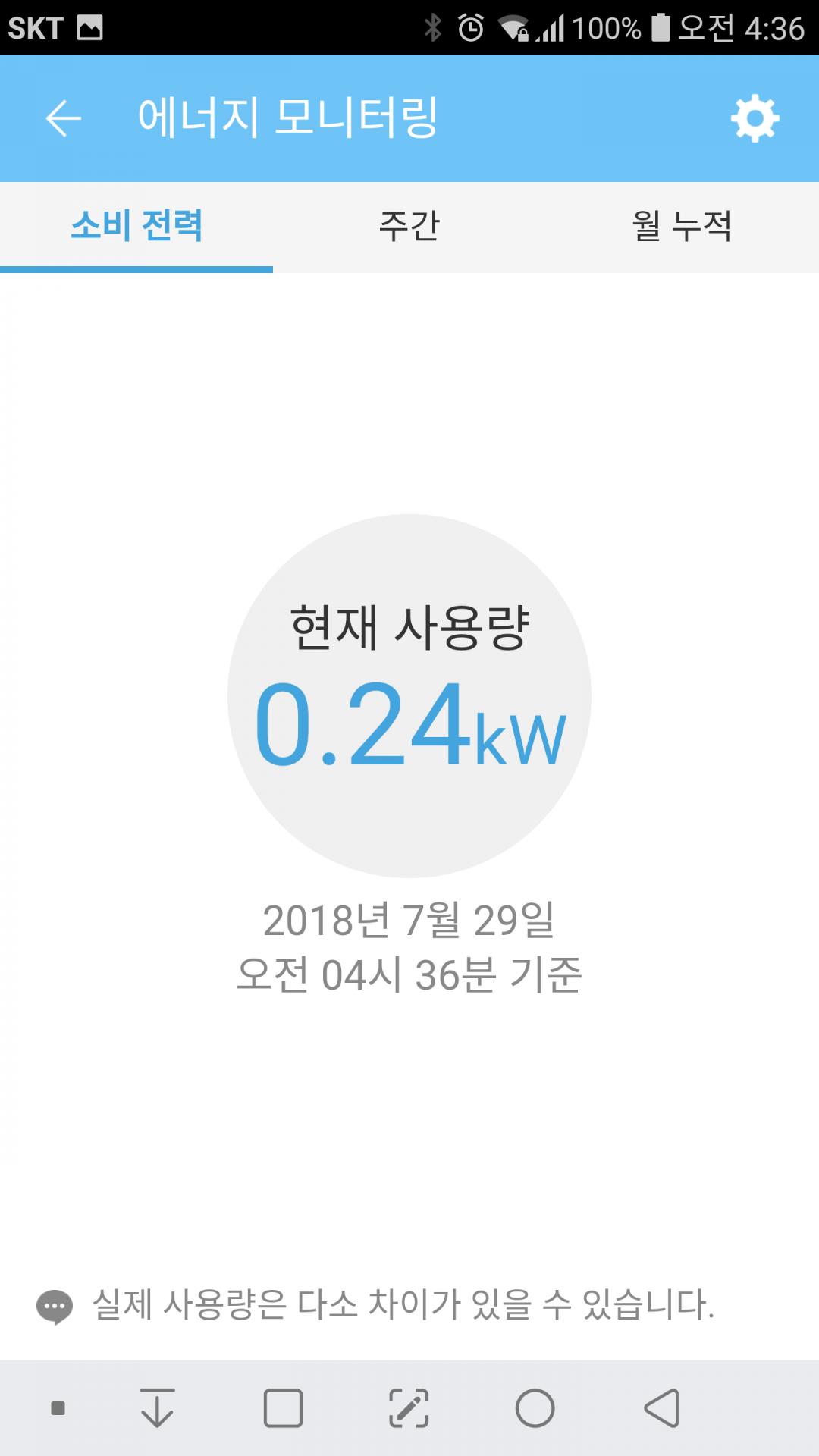The height and width of the screenshot is (1456, 819).
Task: Tap the home circle in navigation bar
Action: (535, 1408)
